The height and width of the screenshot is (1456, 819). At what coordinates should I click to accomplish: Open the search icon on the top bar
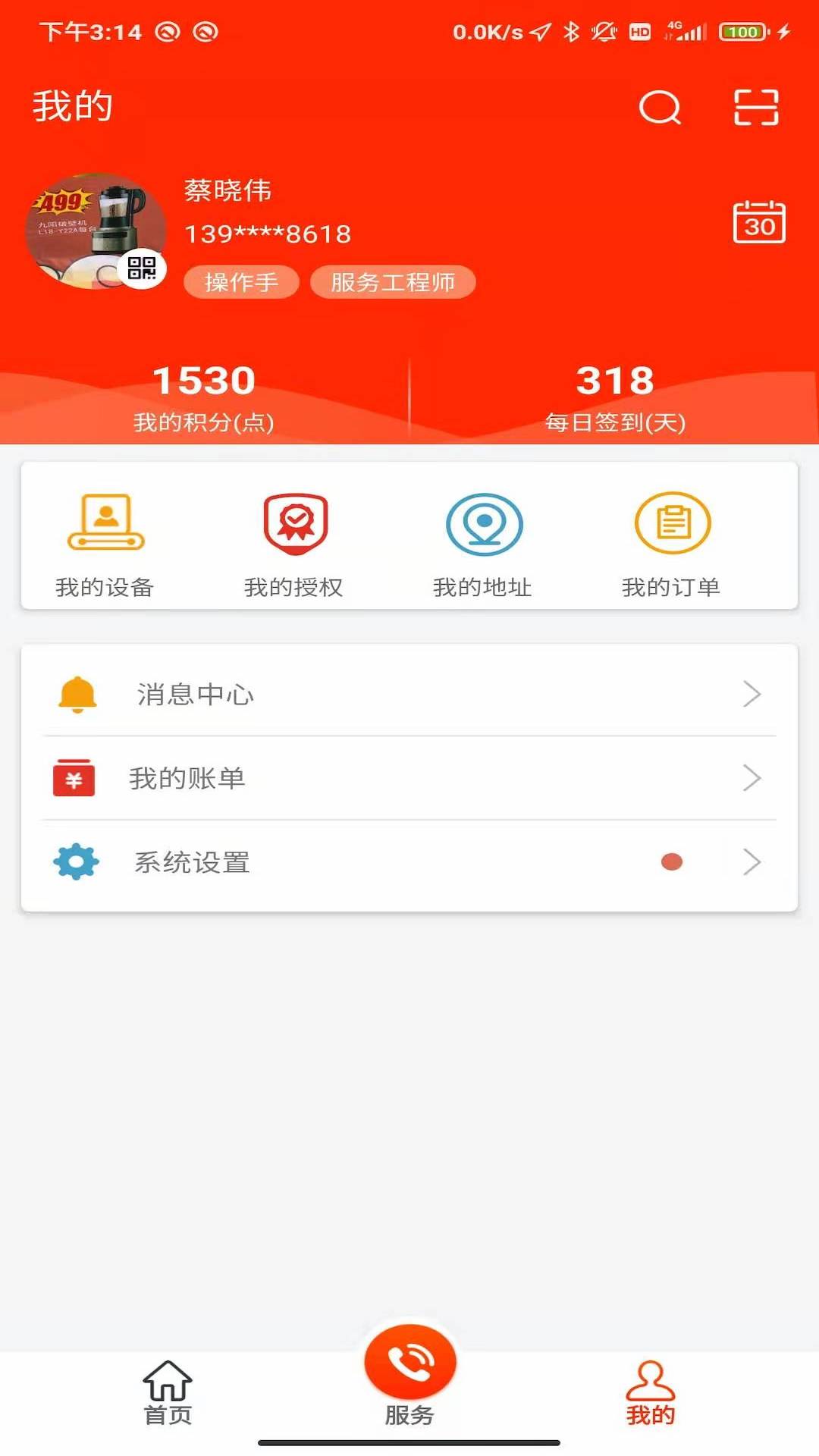click(659, 107)
